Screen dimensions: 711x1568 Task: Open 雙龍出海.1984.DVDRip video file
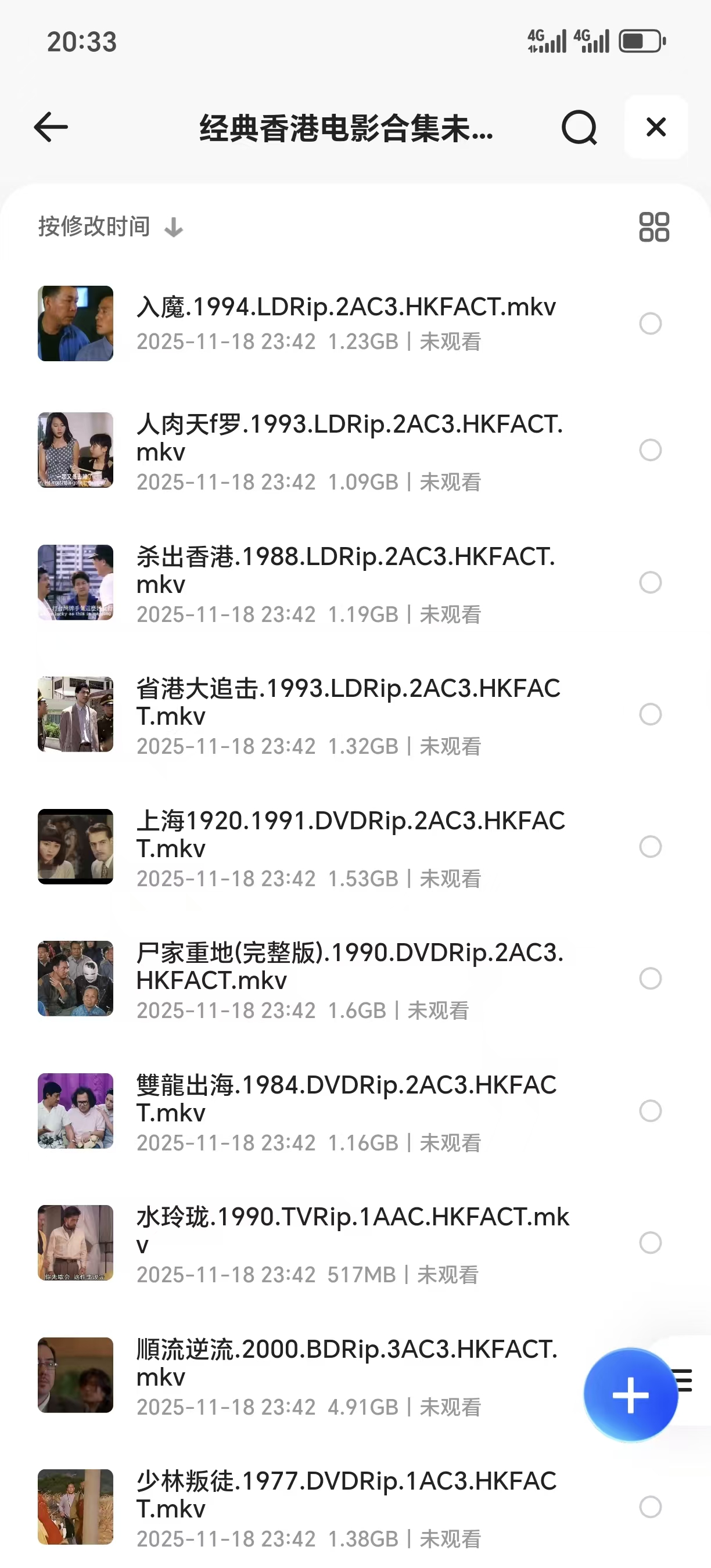point(346,1099)
